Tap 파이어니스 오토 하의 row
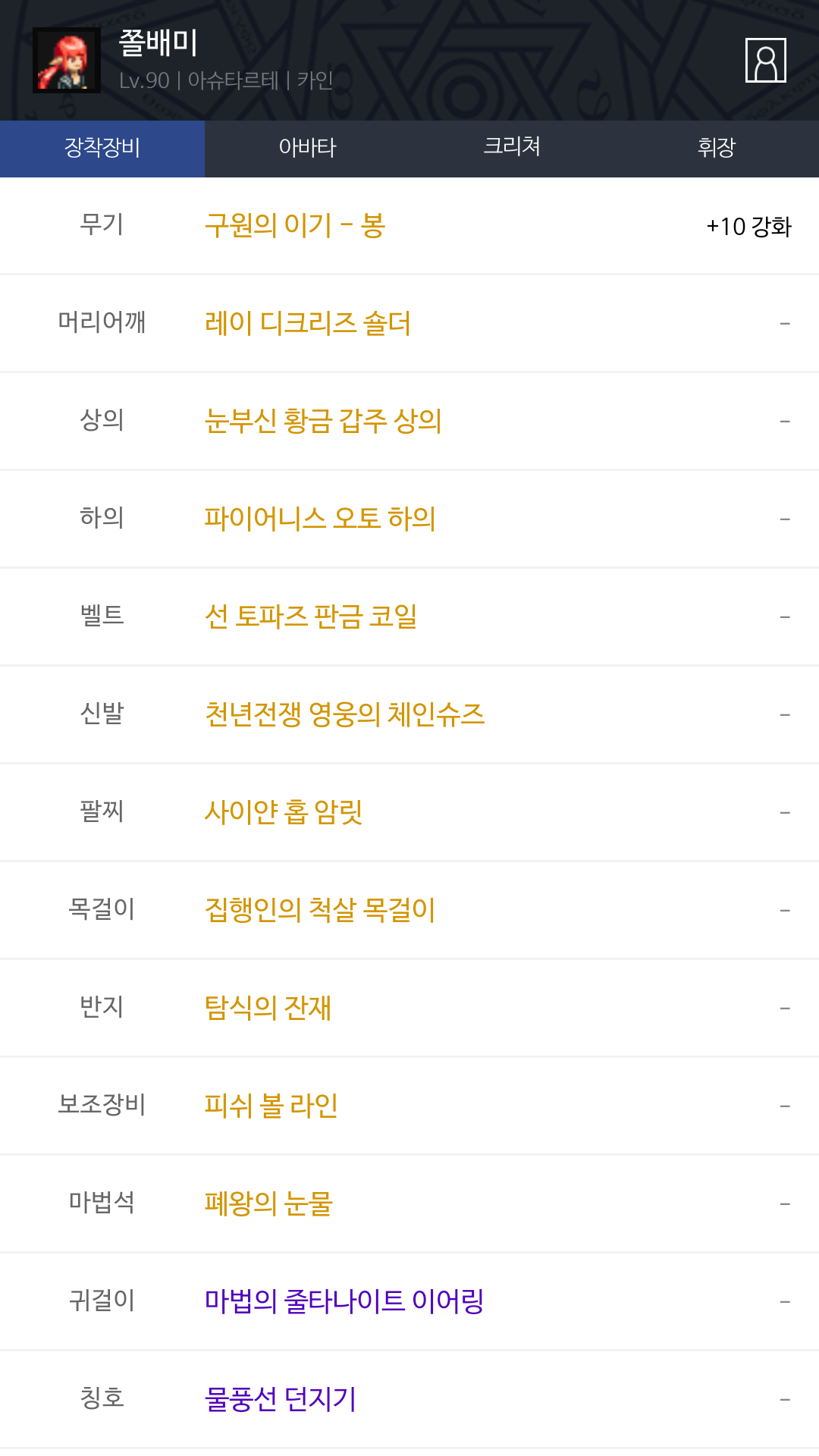The width and height of the screenshot is (819, 1456). pos(319,519)
